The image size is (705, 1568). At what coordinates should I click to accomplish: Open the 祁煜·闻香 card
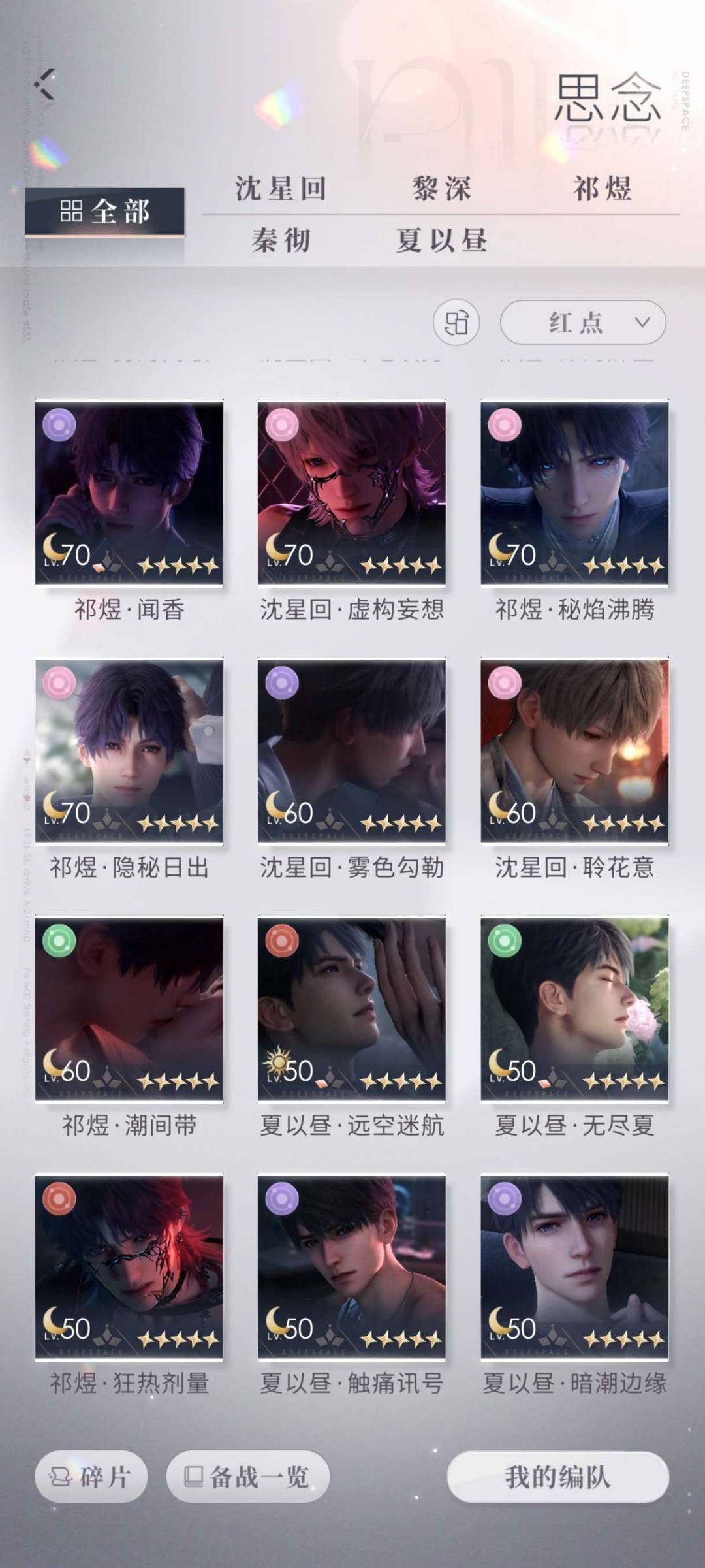(x=129, y=494)
